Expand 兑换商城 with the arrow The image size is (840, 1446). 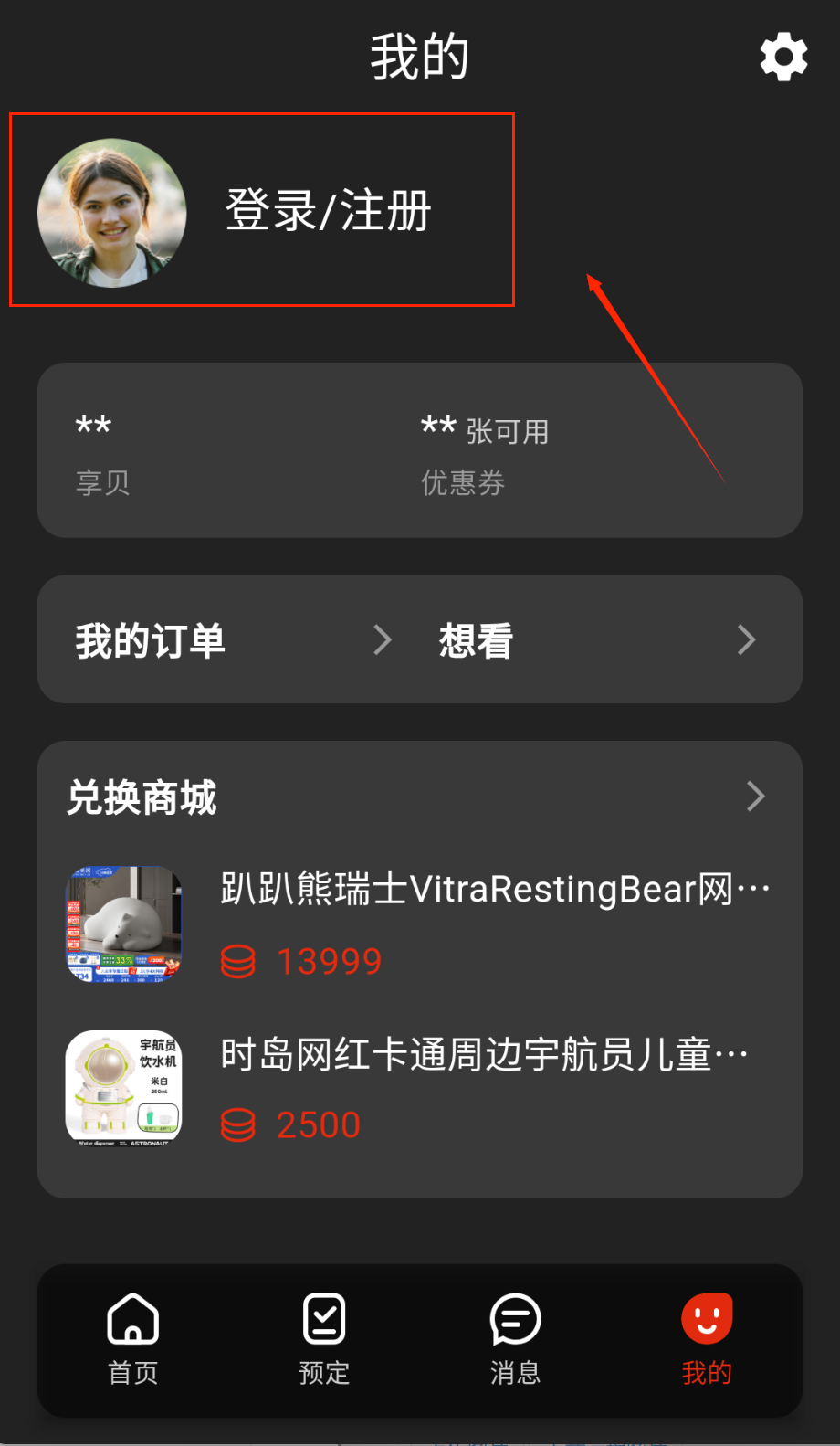click(755, 797)
